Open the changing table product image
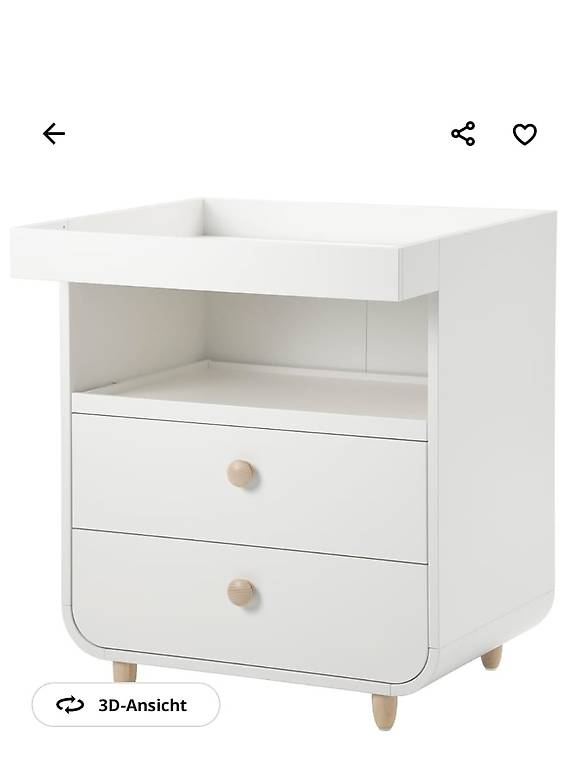The height and width of the screenshot is (768, 567). (284, 463)
